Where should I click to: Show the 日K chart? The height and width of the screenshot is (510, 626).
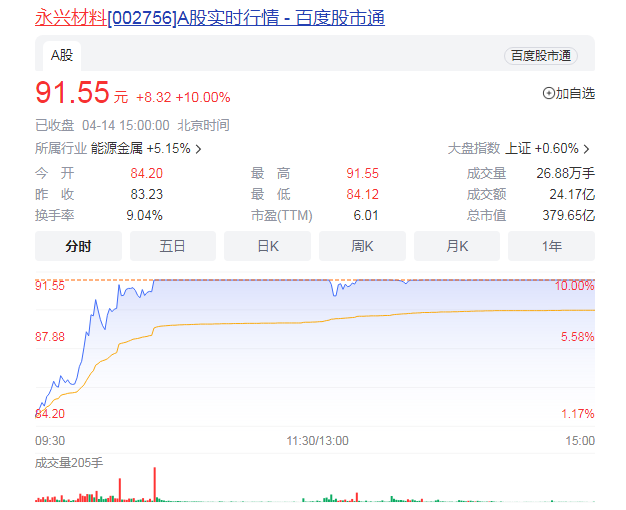(267, 246)
